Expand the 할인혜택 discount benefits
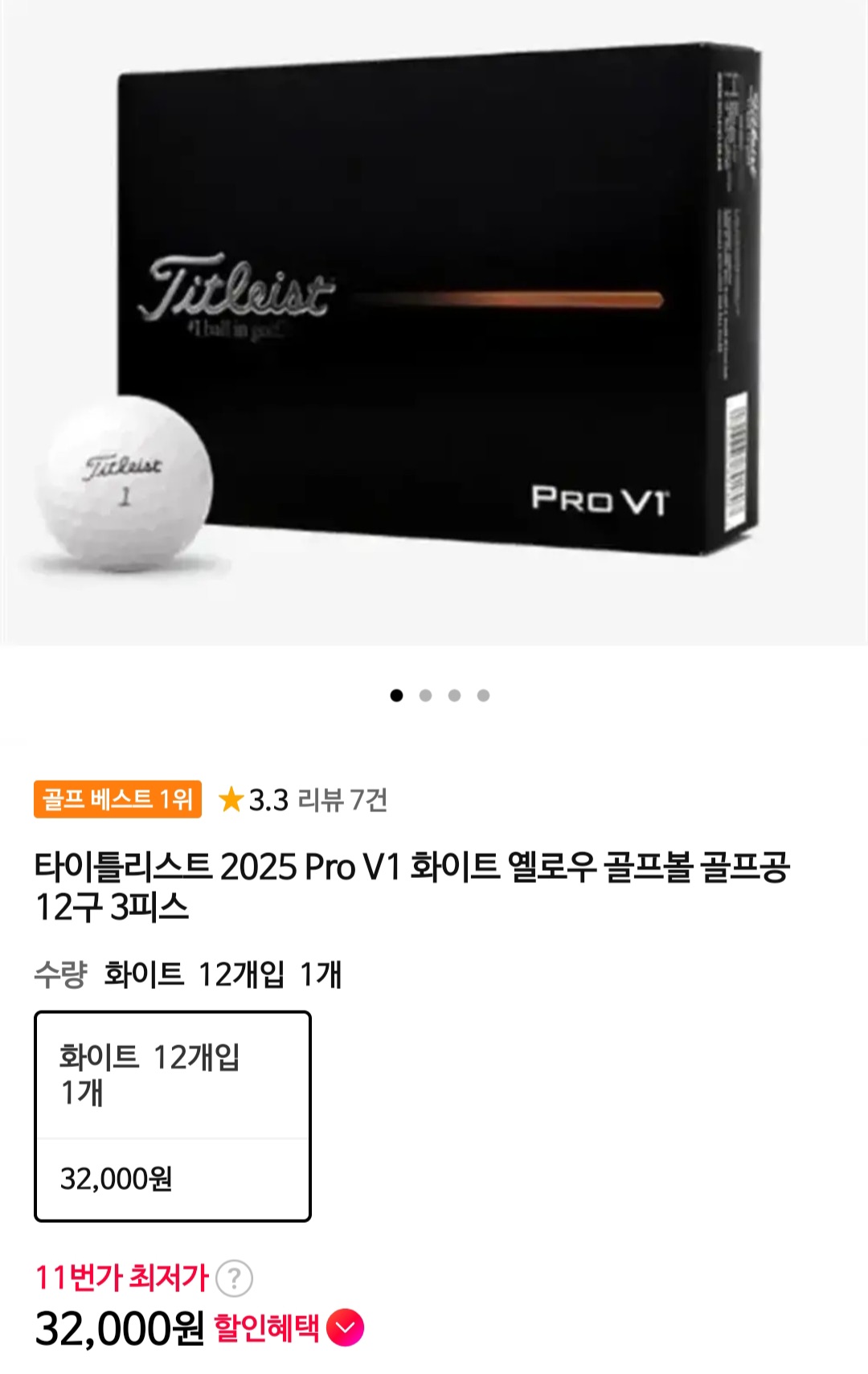Screen dimensions: 868x1374 (x=346, y=1328)
